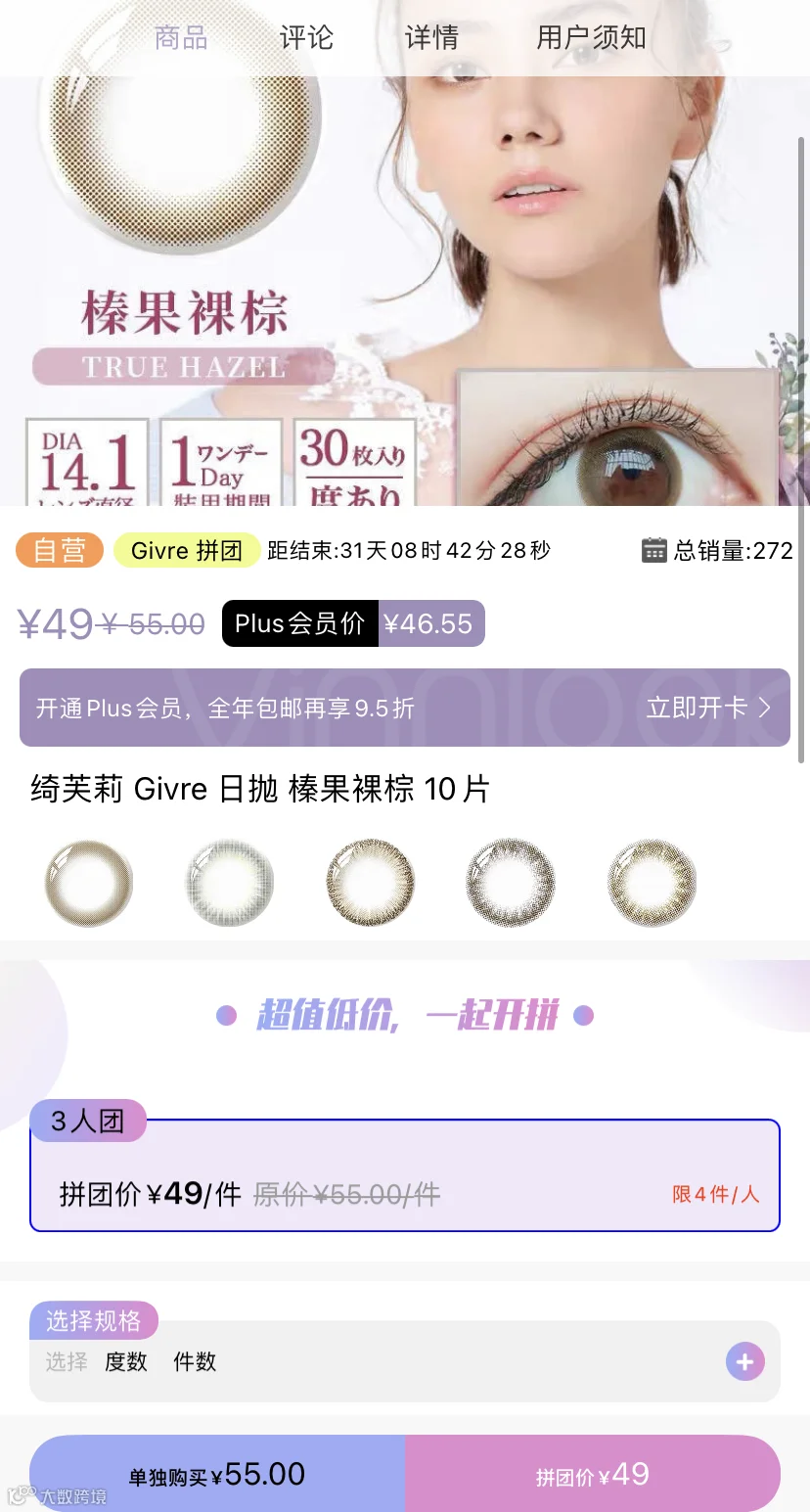810x1512 pixels.
Task: Tap the Givre 拼团 chip
Action: 187,550
